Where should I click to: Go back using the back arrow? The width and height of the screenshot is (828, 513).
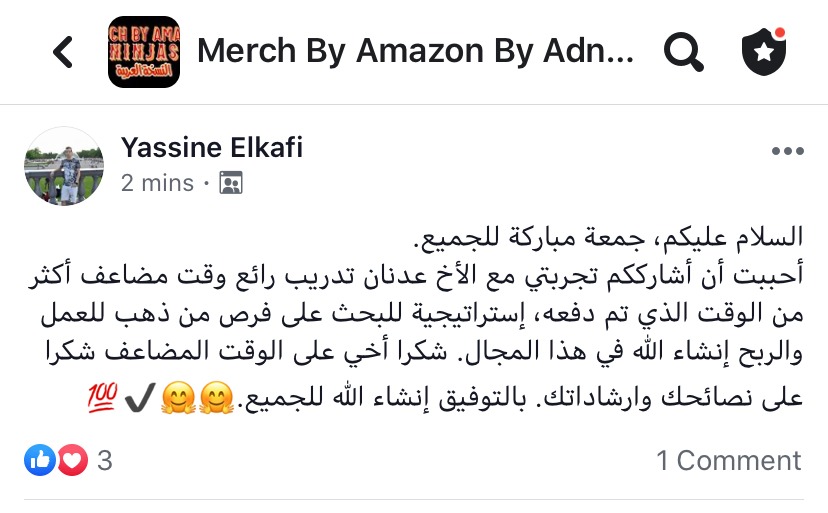tap(63, 52)
